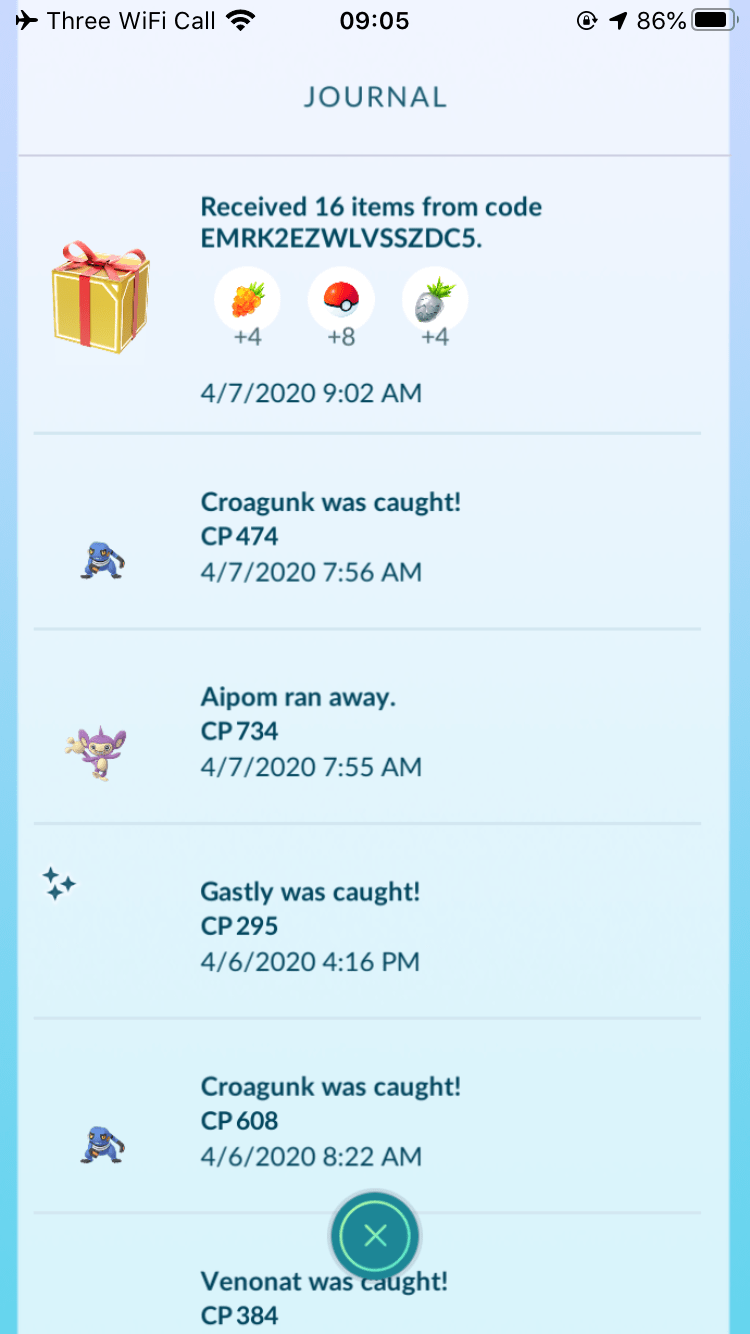The height and width of the screenshot is (1334, 750).
Task: Select the Croagunk sprite with CP 608
Action: (x=100, y=1145)
